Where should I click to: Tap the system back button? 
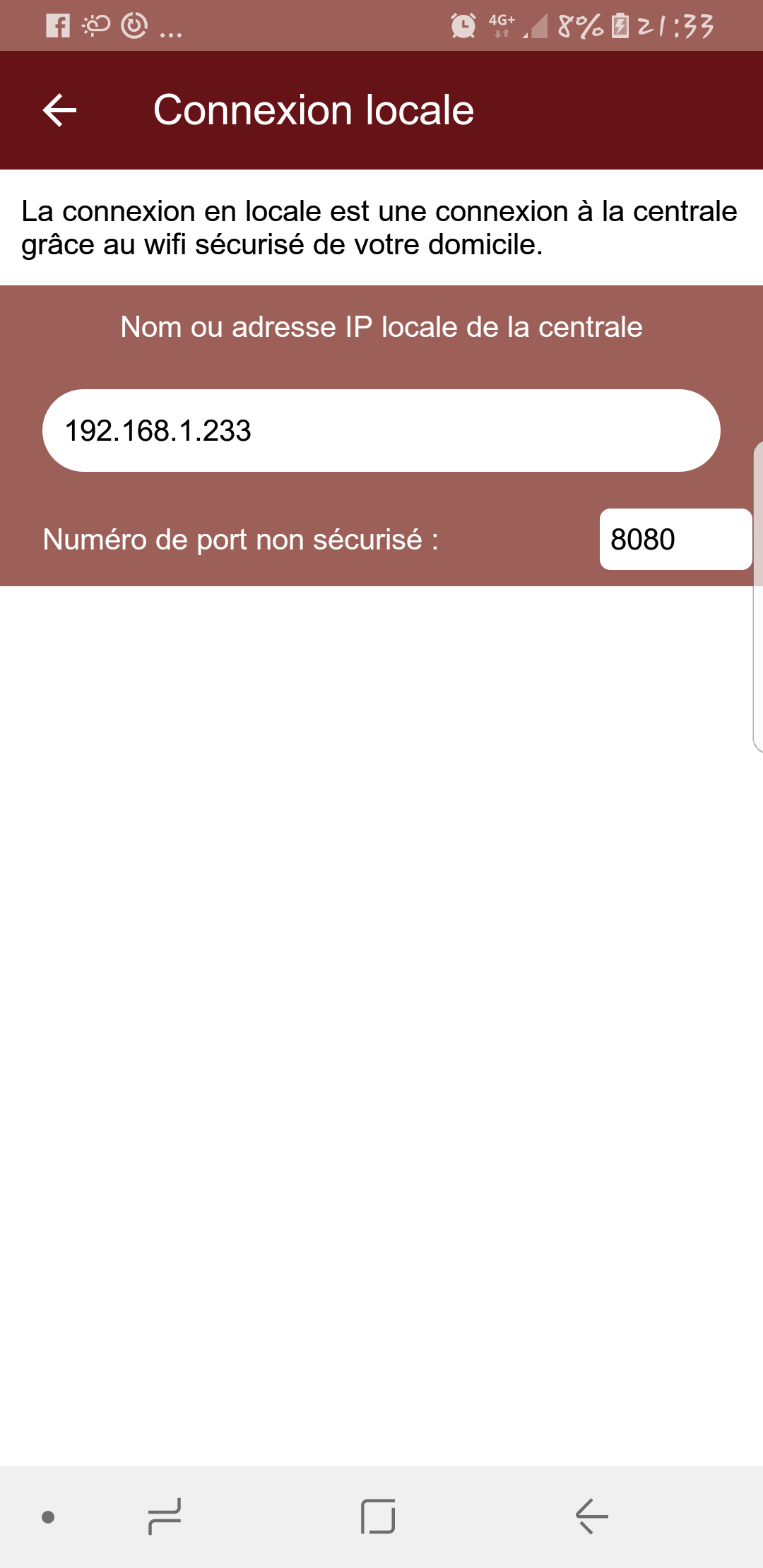coord(592,1516)
